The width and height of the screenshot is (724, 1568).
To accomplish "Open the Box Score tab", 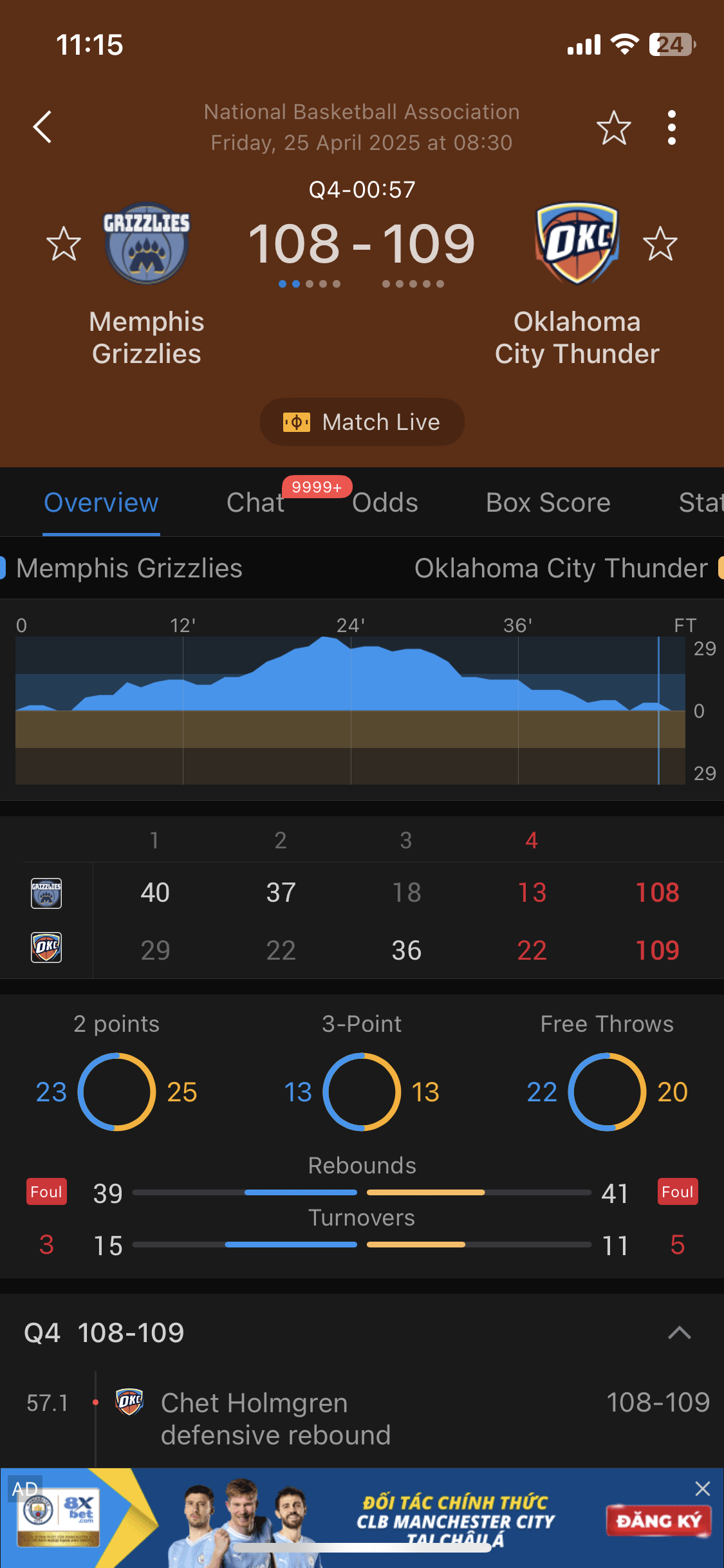I will [x=548, y=503].
